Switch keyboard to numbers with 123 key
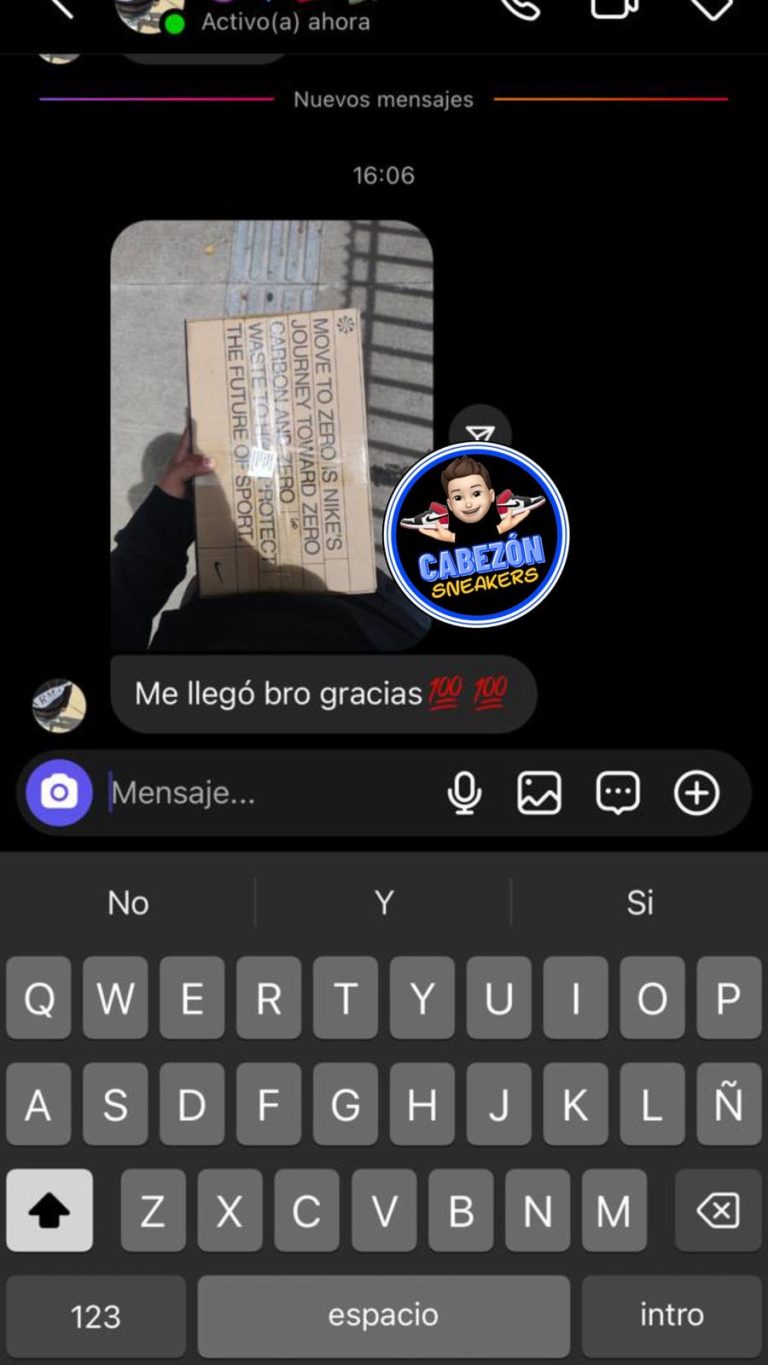 tap(96, 1316)
